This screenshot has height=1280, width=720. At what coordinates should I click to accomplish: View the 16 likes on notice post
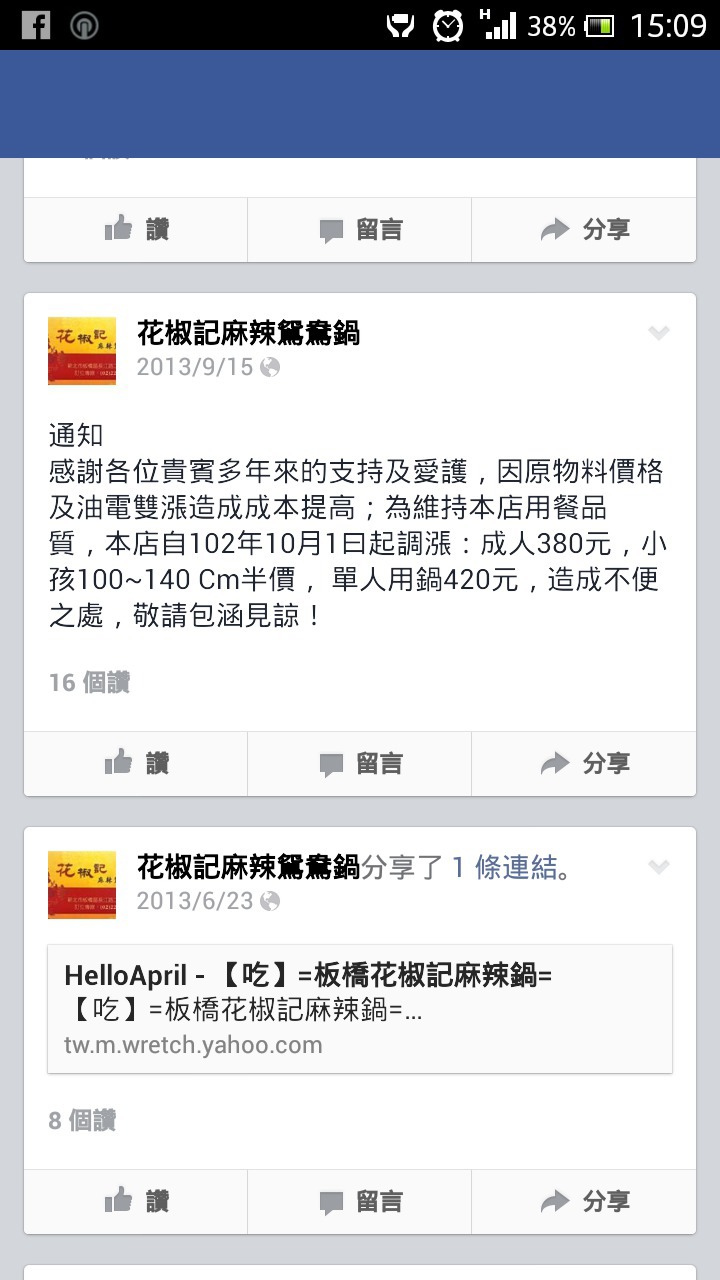(89, 683)
